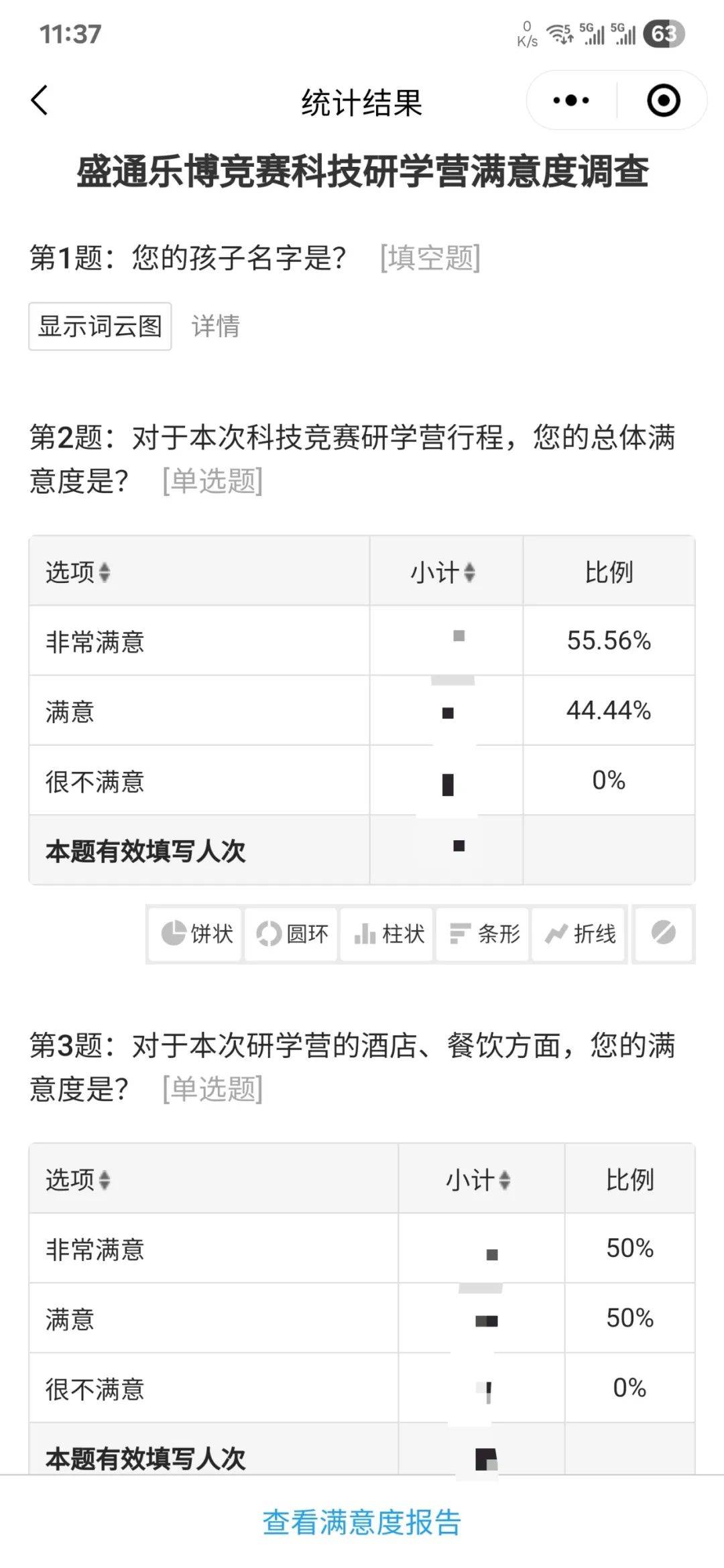
Task: Show question 2 as 折线 line chart
Action: point(580,933)
